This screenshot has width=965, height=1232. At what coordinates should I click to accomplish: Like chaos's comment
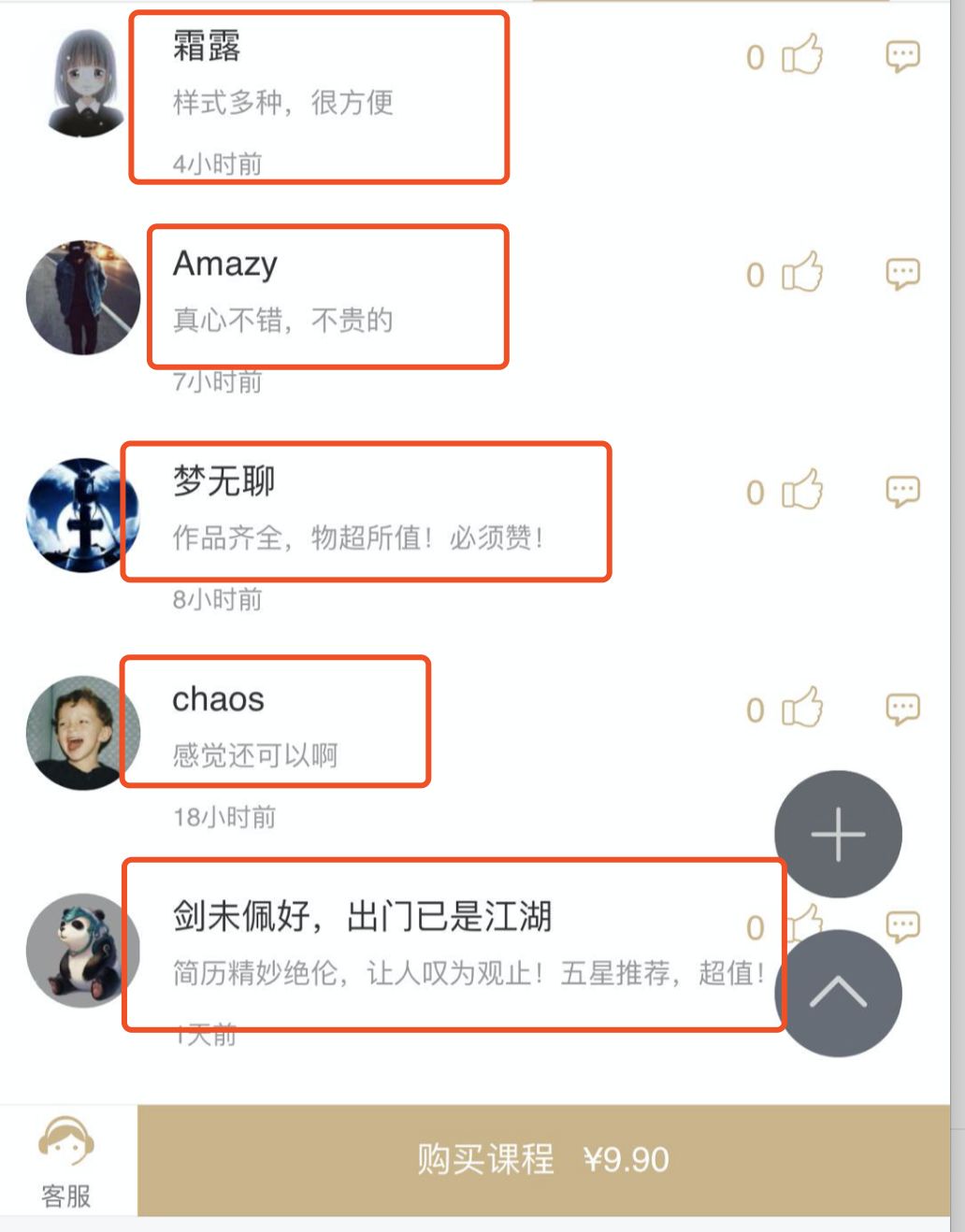point(801,709)
